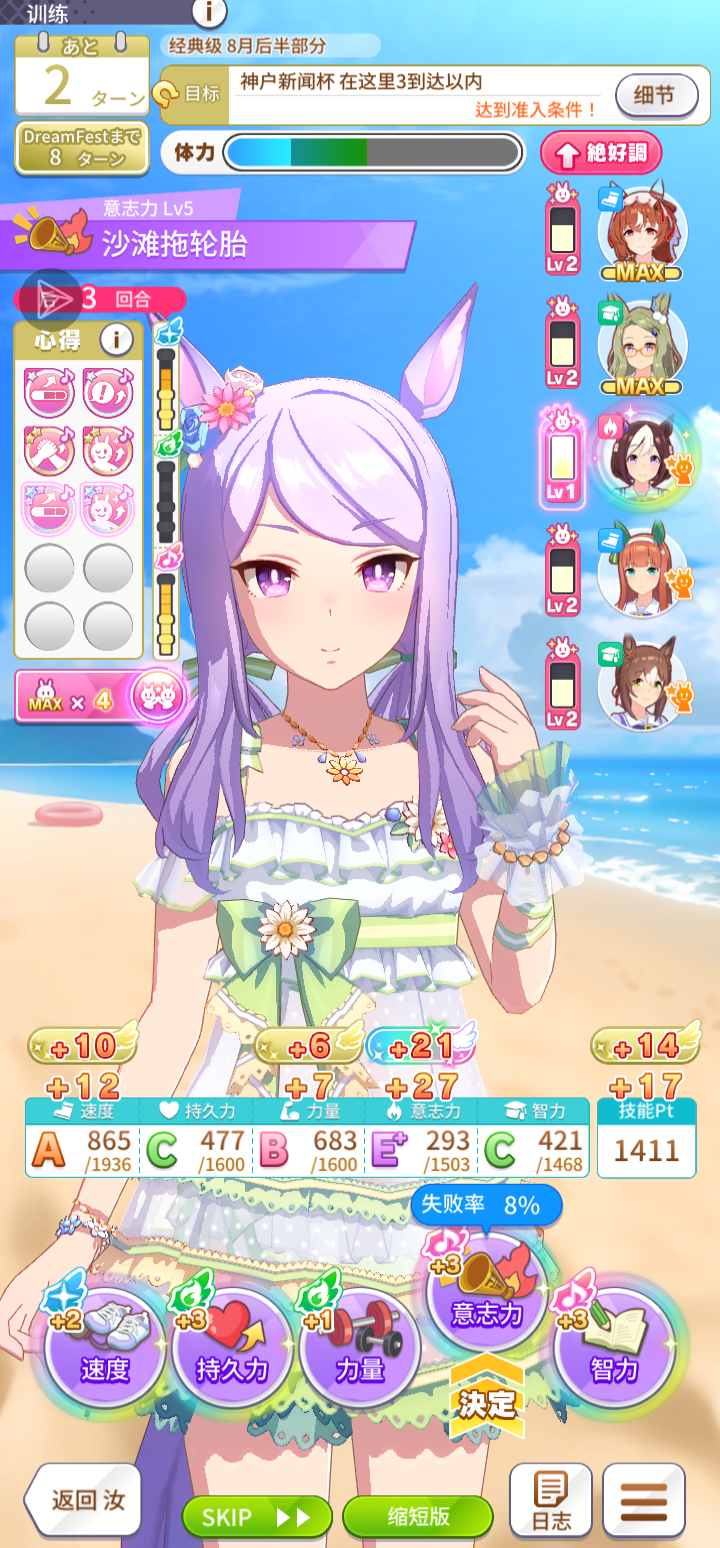This screenshot has width=720, height=1548.
Task: Select the 智力 training
Action: [x=614, y=1345]
